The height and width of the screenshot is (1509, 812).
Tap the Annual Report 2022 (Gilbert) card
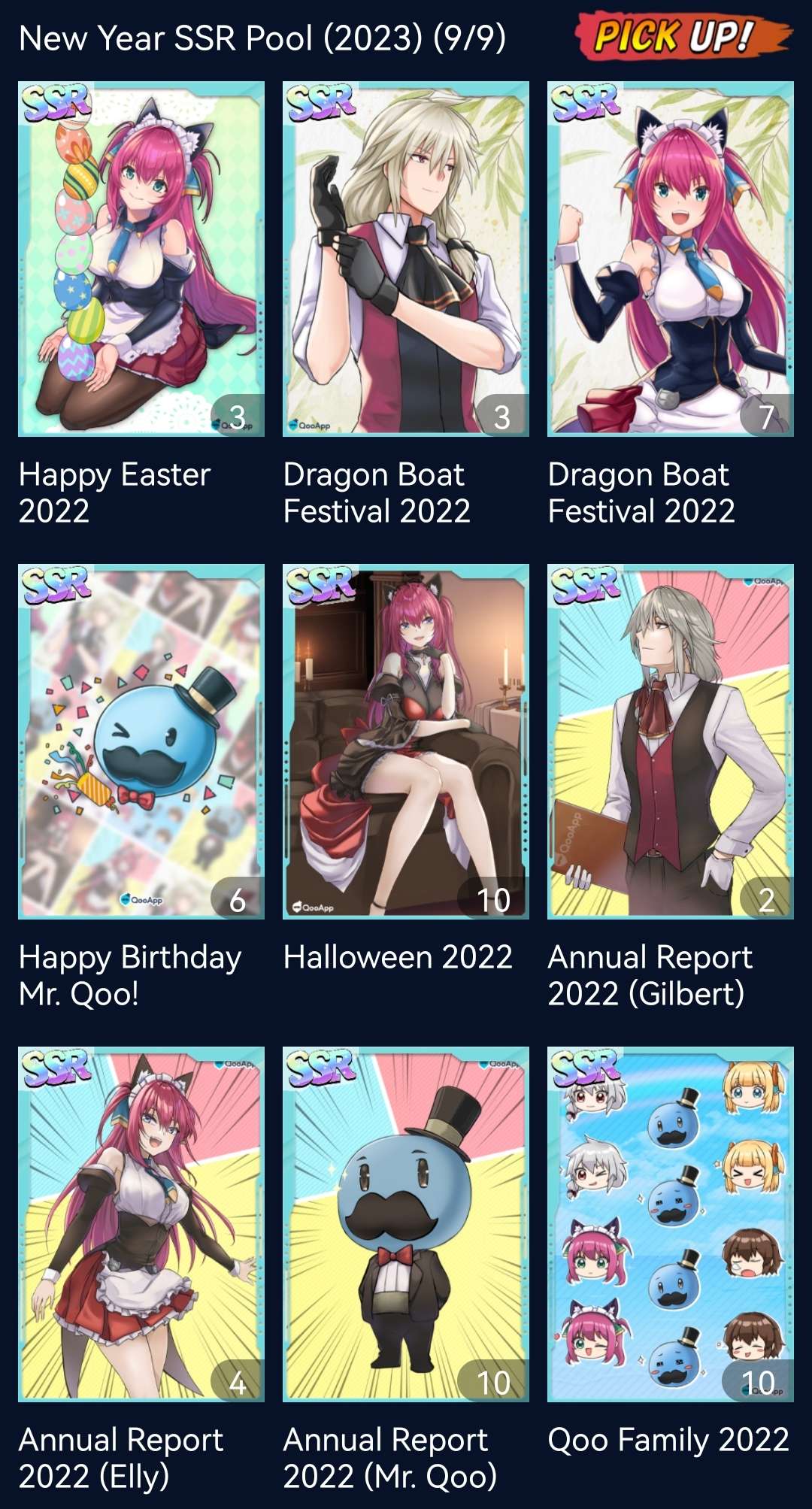tap(671, 741)
